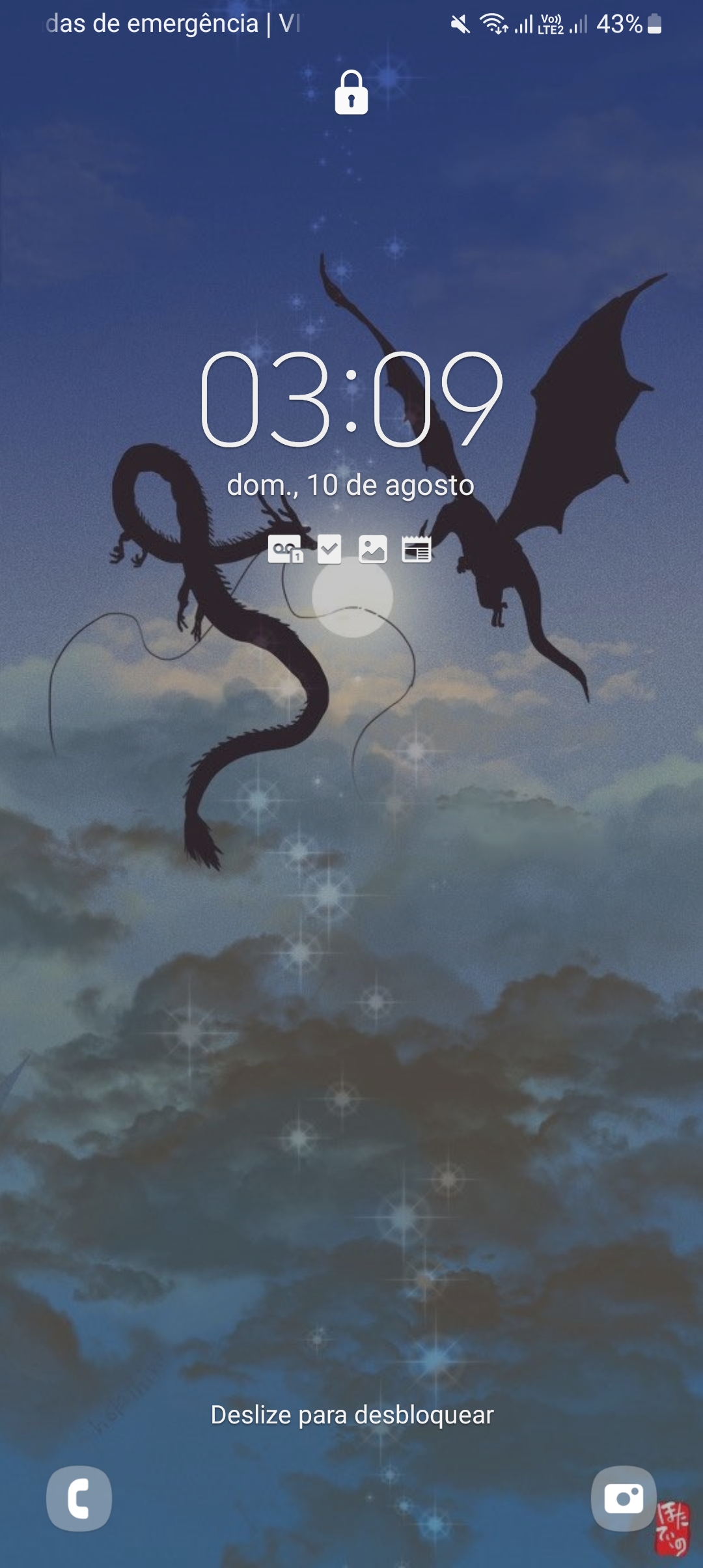Tap the checkmark notification icon
Screen dimensions: 703x1568
[x=329, y=549]
